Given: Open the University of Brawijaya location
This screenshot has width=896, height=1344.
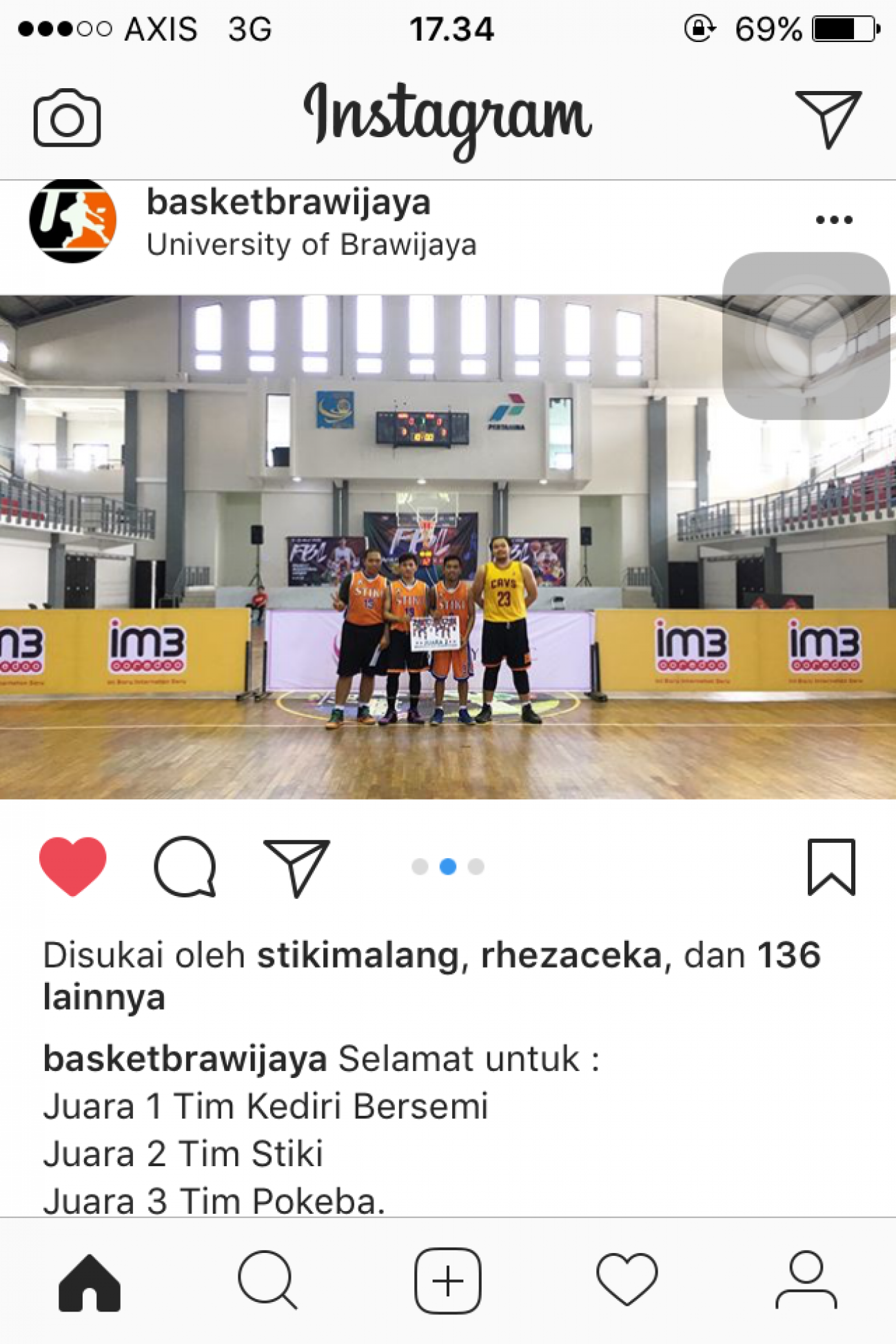Looking at the screenshot, I should point(311,245).
